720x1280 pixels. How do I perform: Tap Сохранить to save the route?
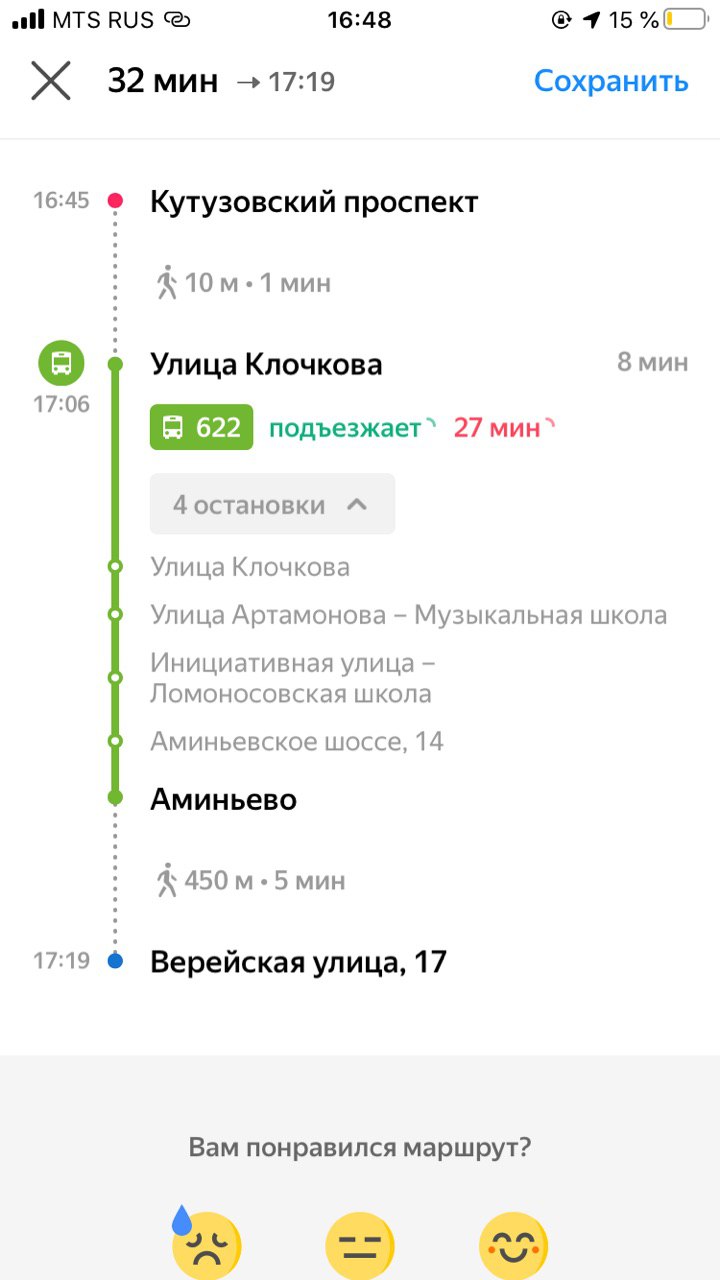(x=611, y=81)
